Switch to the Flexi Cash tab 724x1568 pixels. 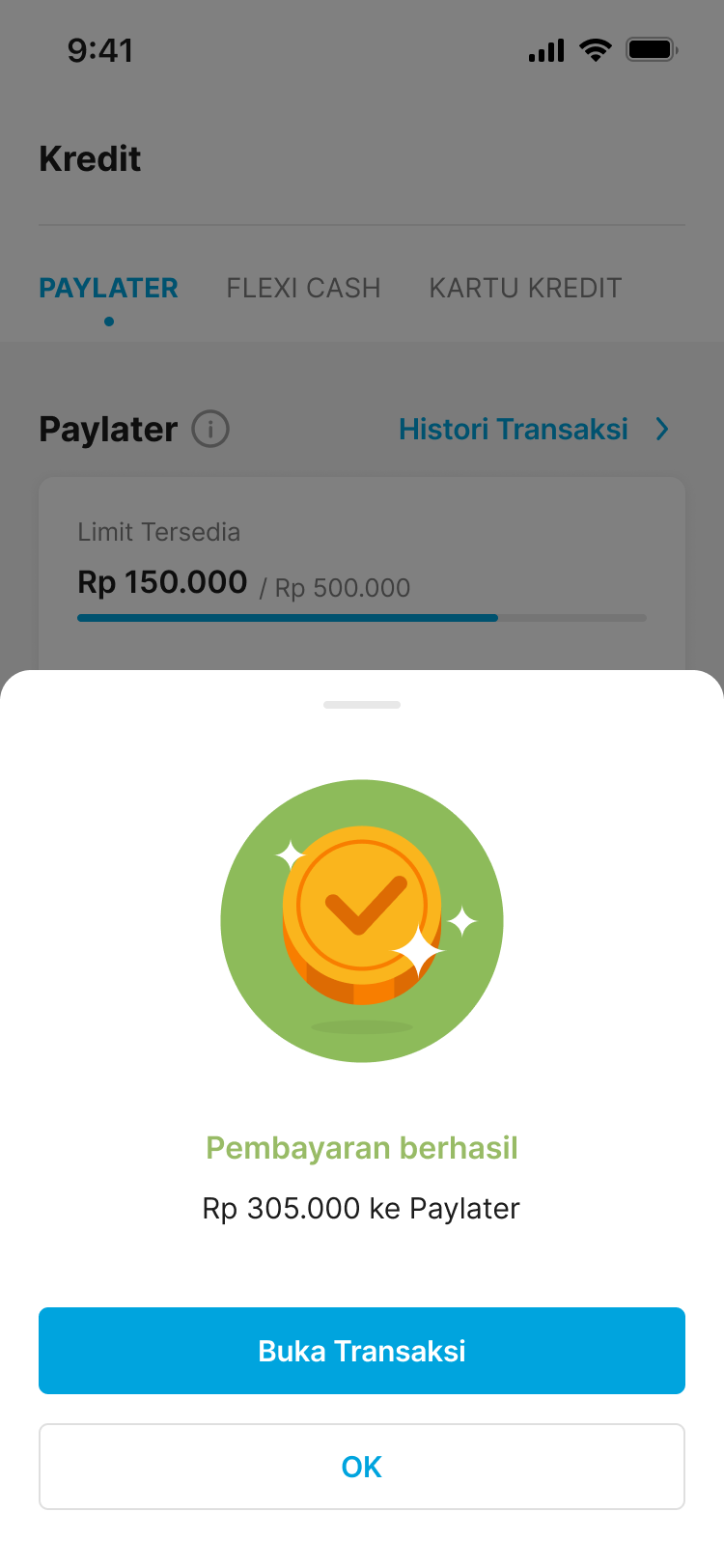tap(303, 288)
